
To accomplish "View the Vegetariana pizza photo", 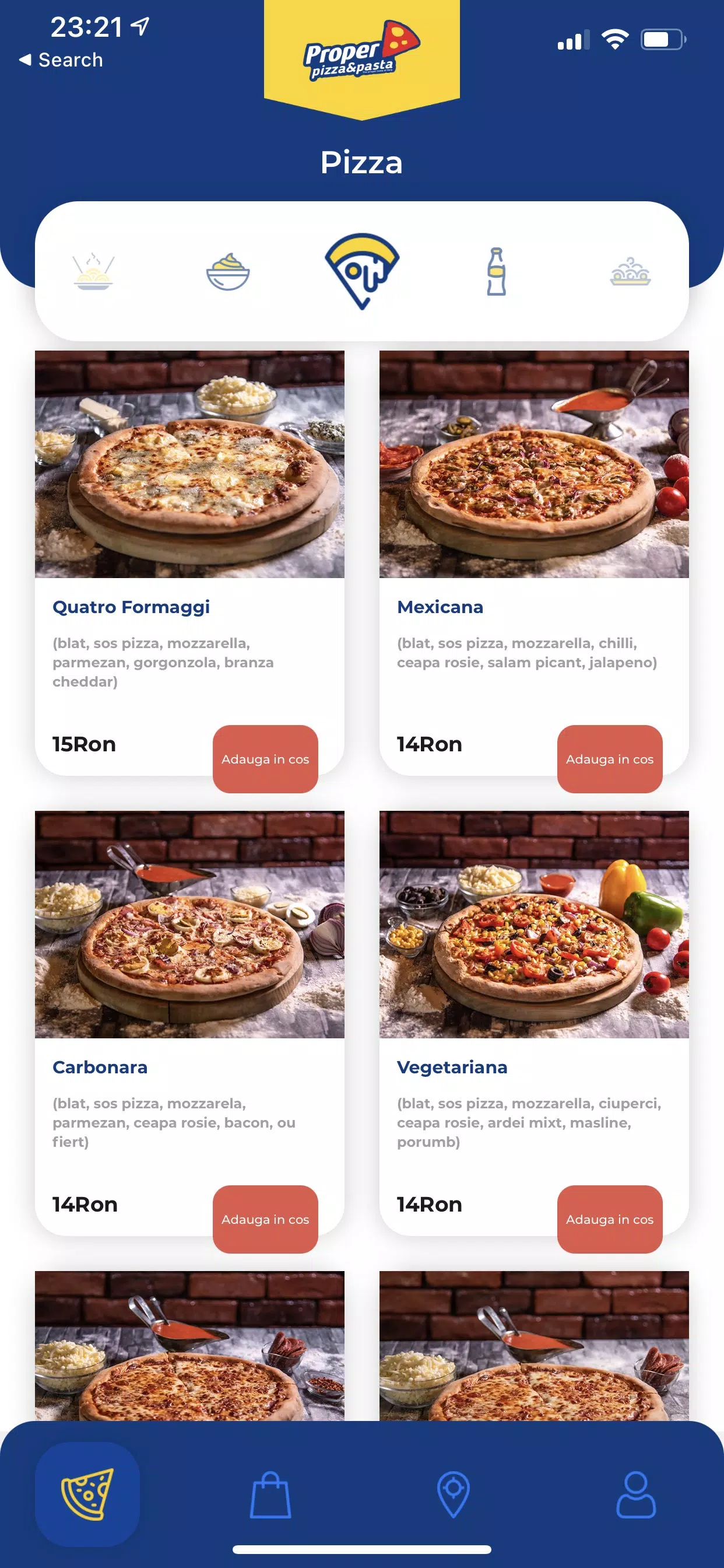I will [x=533, y=924].
